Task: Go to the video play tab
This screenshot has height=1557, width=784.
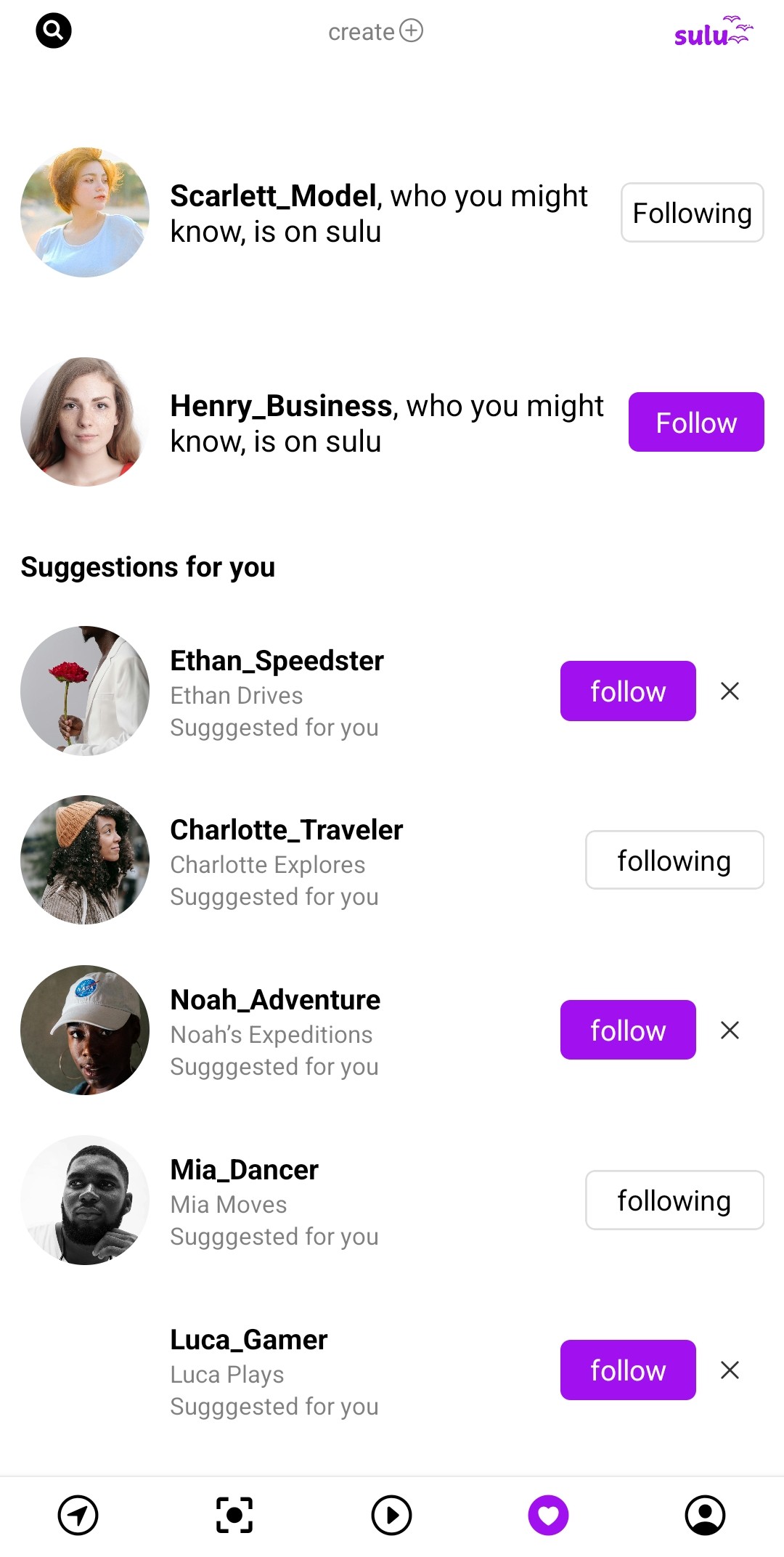Action: coord(391,1516)
